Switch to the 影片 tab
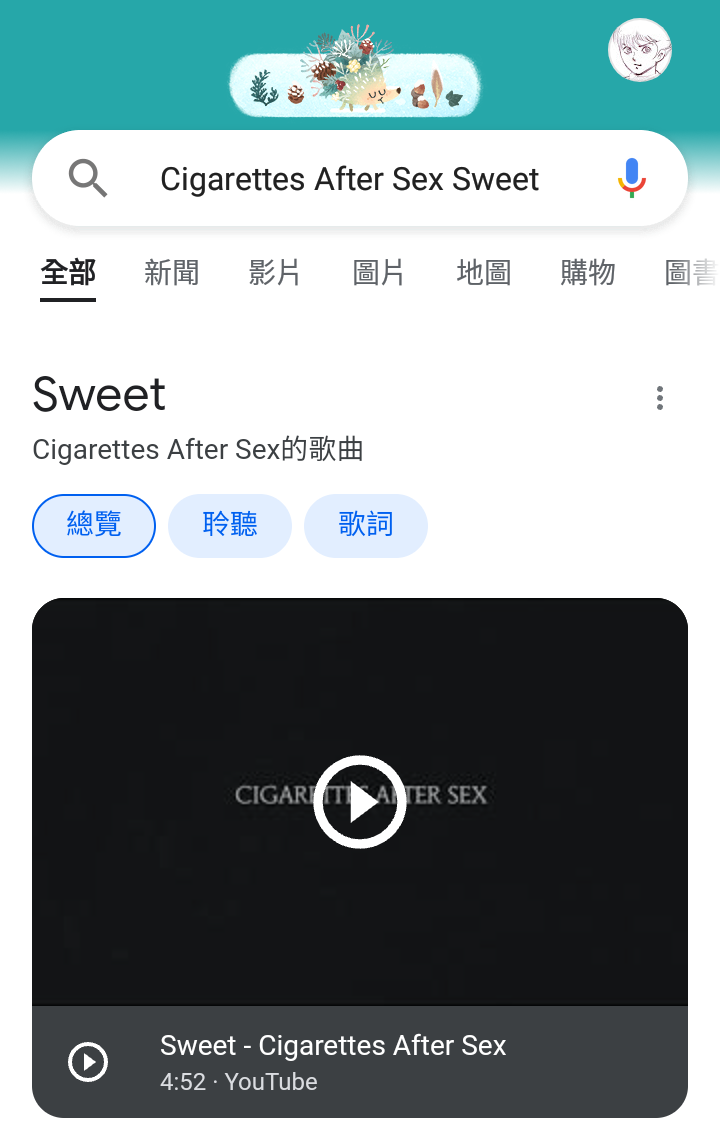 [x=275, y=272]
